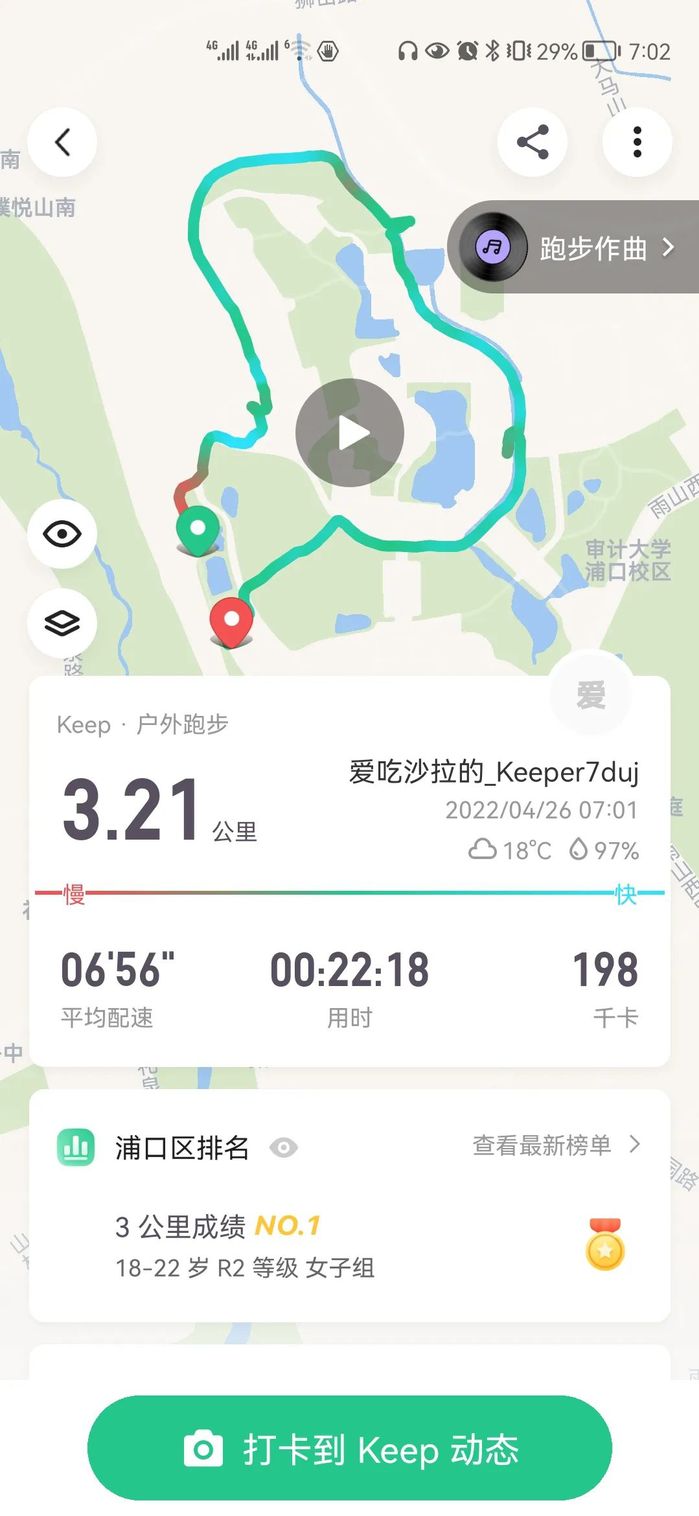Share this running record
The width and height of the screenshot is (699, 1516).
coord(532,143)
